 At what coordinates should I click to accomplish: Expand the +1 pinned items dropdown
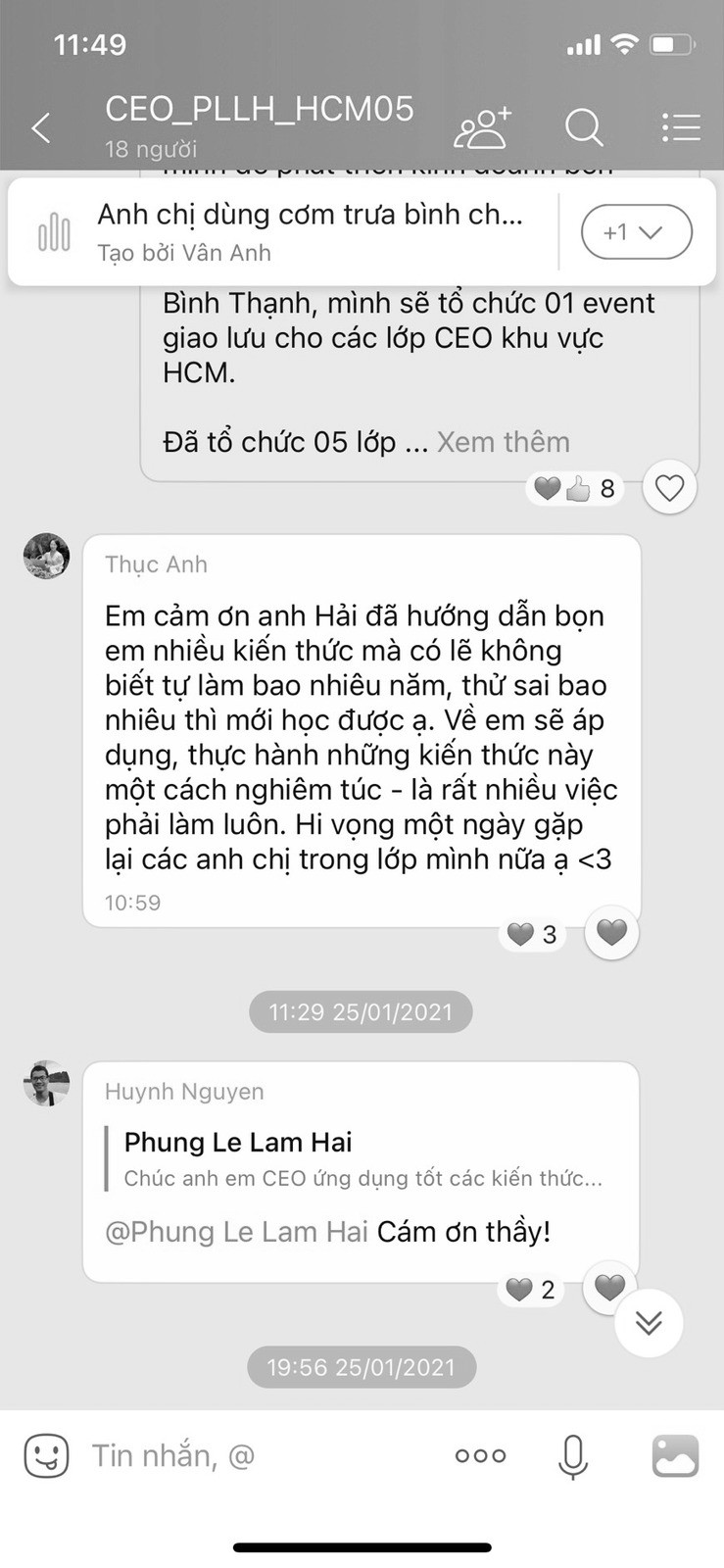pos(636,232)
